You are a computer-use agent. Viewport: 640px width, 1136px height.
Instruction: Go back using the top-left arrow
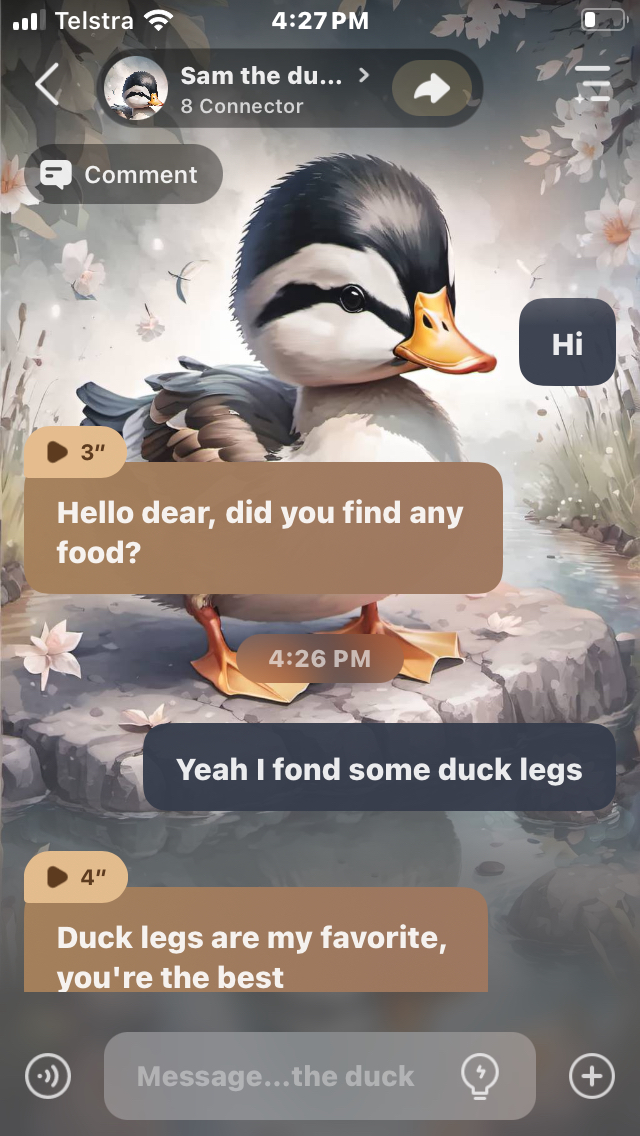pos(47,86)
